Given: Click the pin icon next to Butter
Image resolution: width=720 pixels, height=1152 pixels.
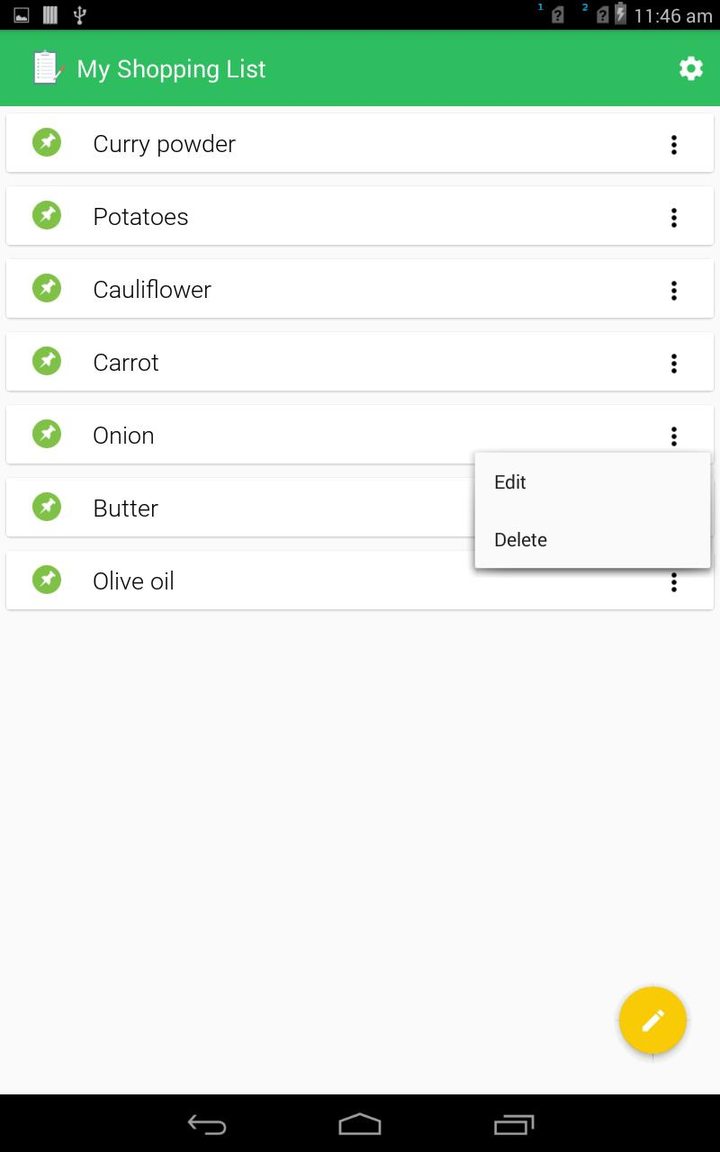Looking at the screenshot, I should [x=46, y=506].
